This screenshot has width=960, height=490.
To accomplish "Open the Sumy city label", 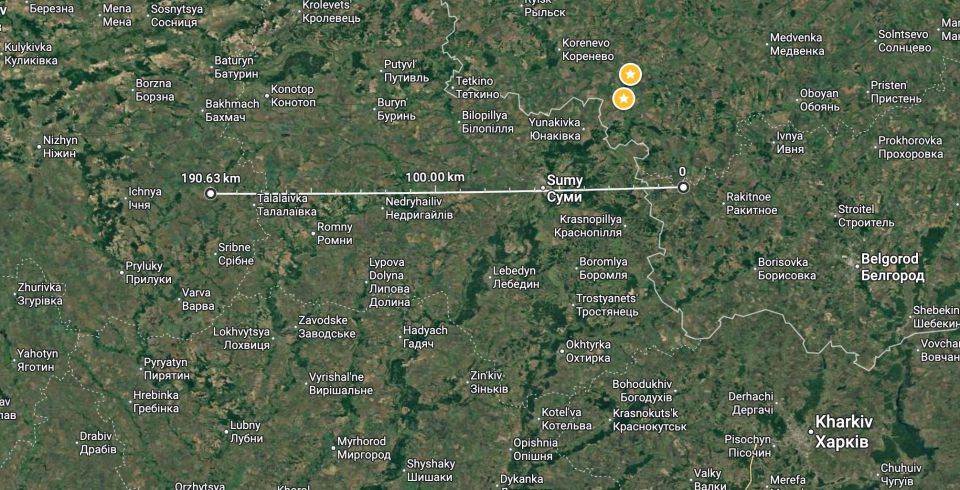I will [x=564, y=189].
